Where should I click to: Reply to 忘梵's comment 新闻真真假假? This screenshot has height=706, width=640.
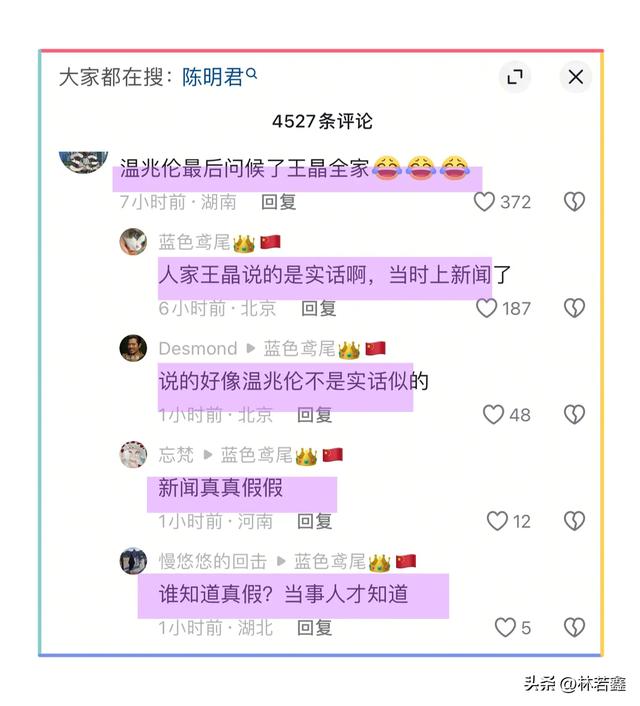(314, 521)
